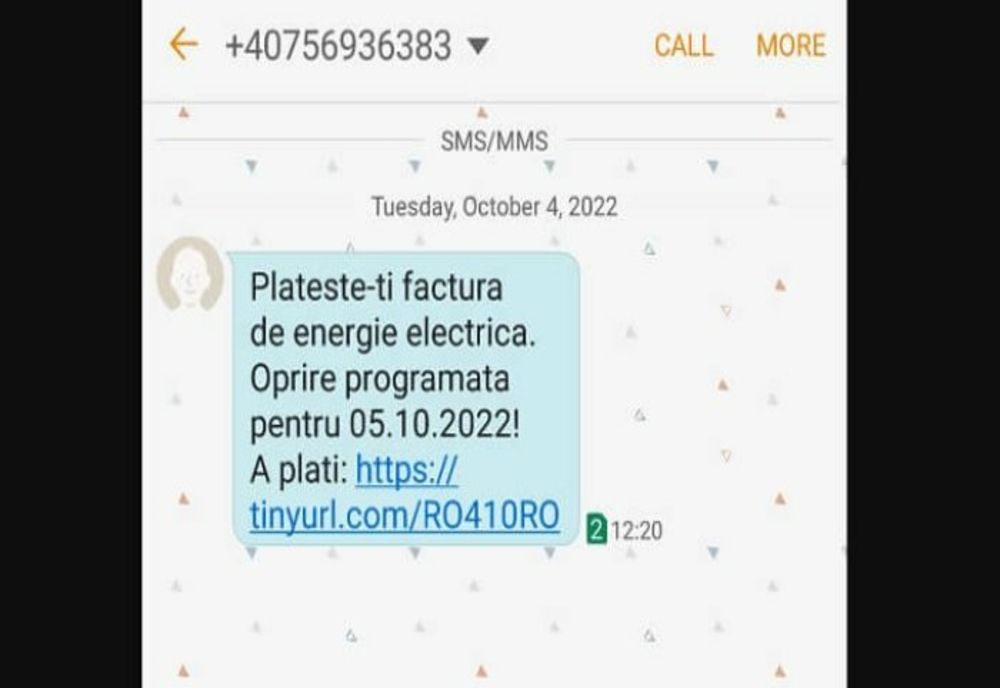1000x688 pixels.
Task: Expand the +40756936383 contact dropdown
Action: [478, 46]
